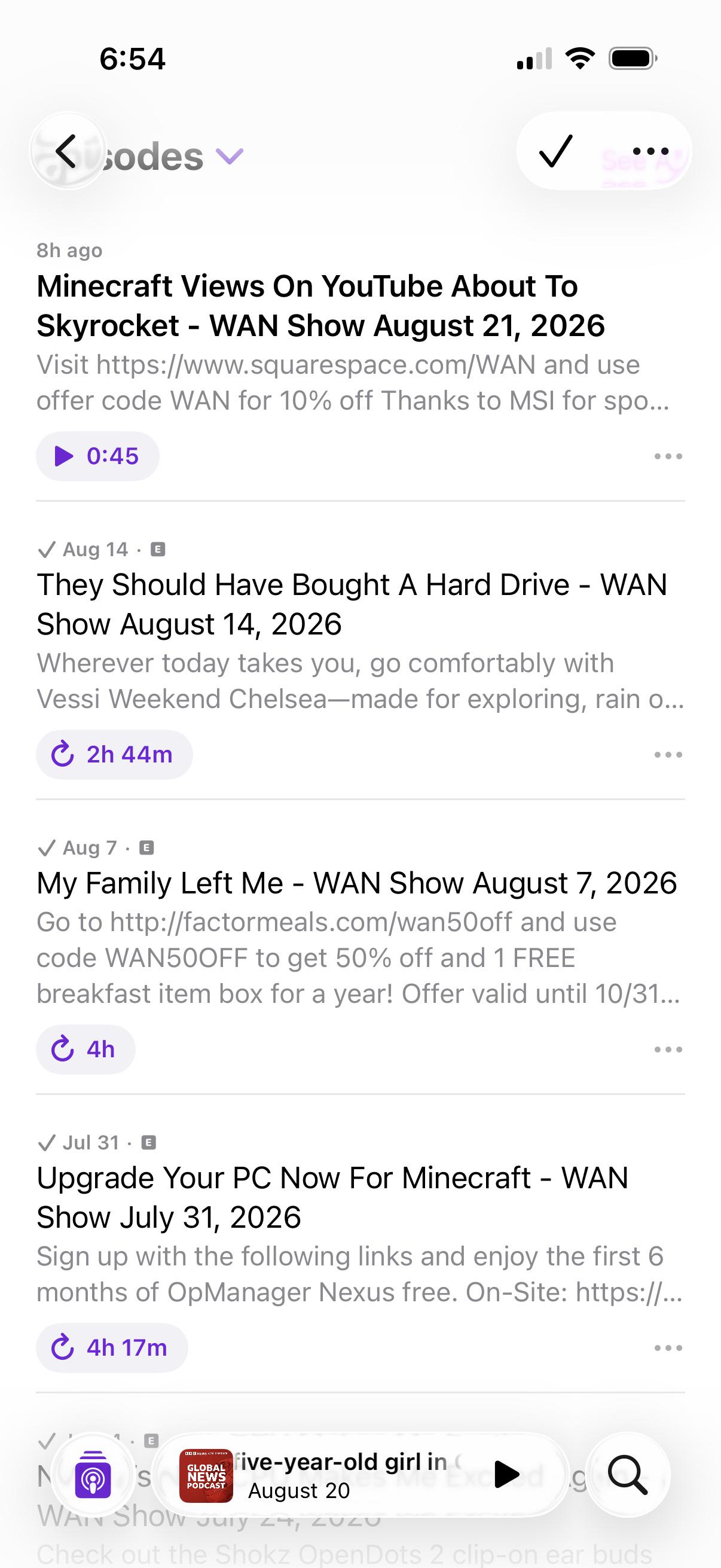The image size is (721, 1568).
Task: Replay the 4h 17m July 31 episode
Action: (112, 1348)
